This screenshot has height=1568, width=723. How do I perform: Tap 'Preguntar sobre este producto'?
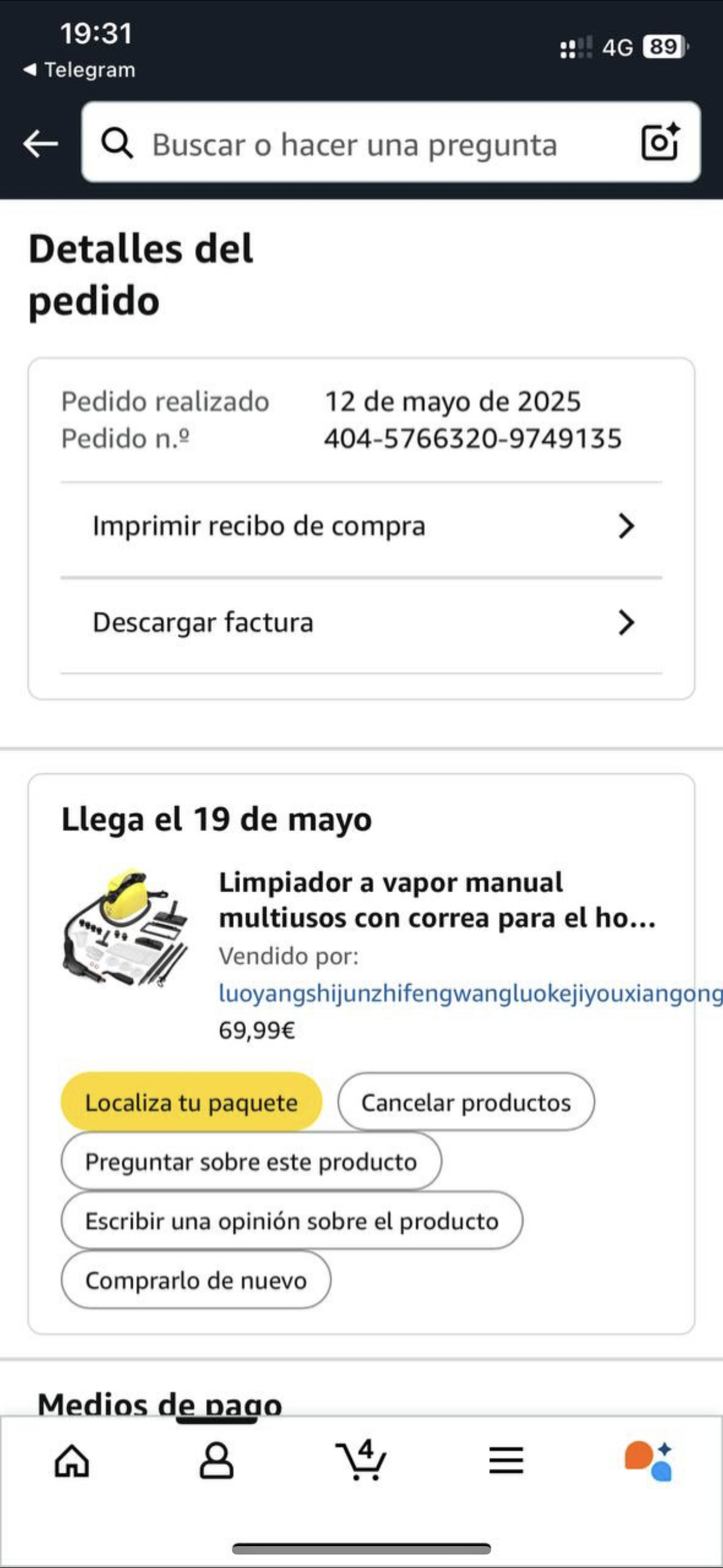251,1162
